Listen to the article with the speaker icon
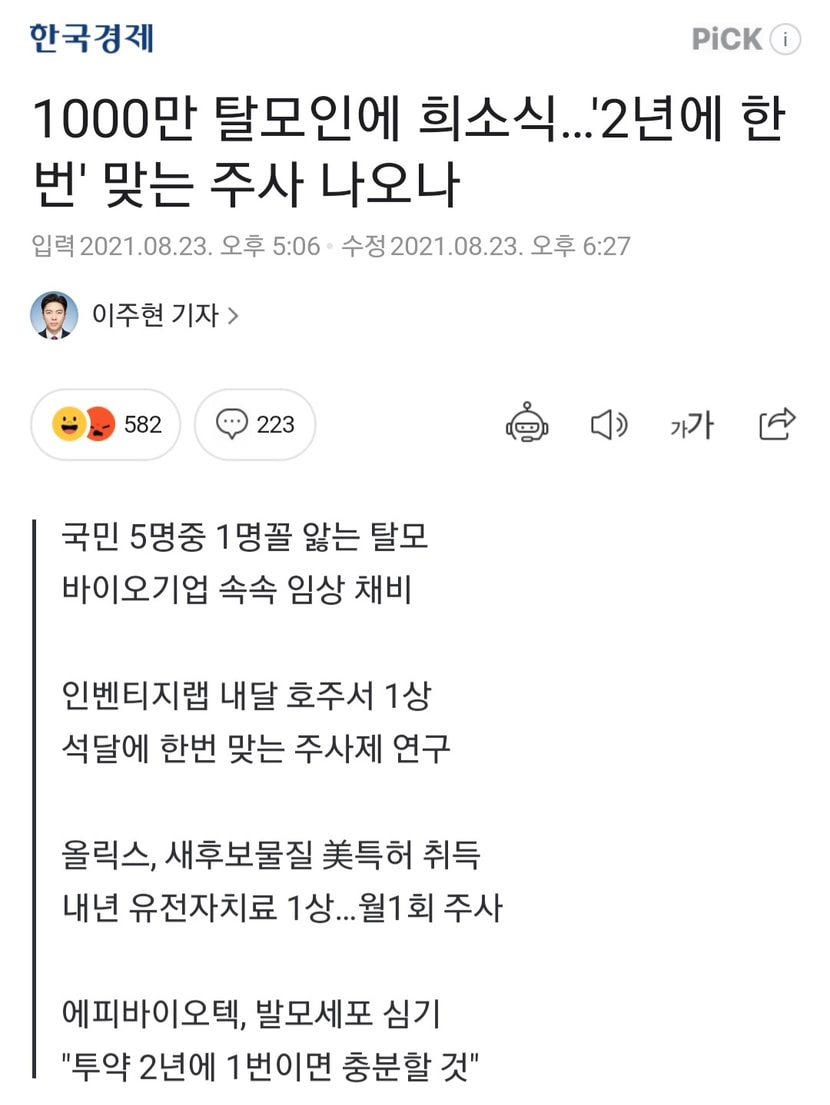This screenshot has width=830, height=1105. (x=609, y=424)
